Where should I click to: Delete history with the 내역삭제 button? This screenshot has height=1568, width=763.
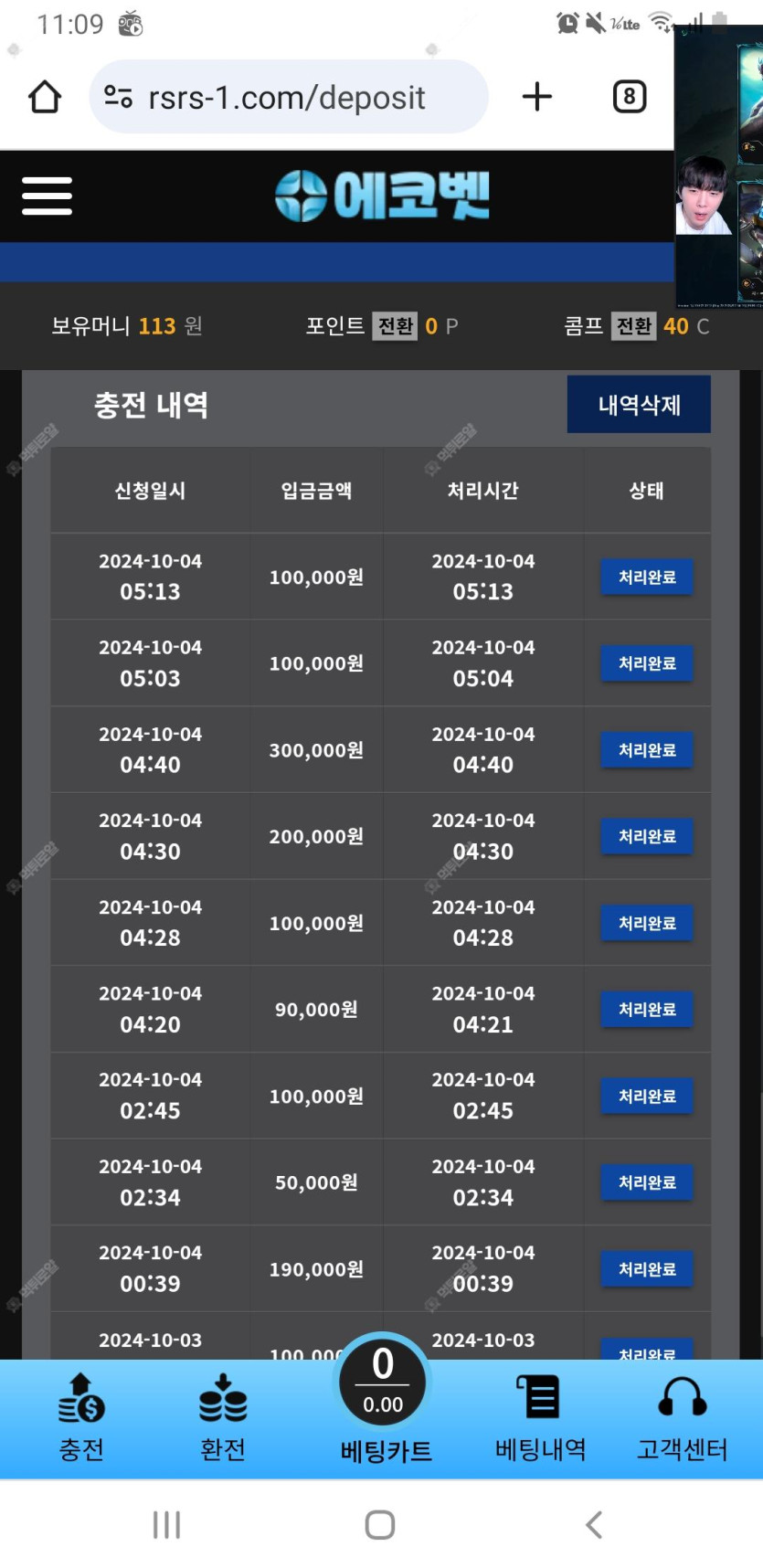point(639,405)
